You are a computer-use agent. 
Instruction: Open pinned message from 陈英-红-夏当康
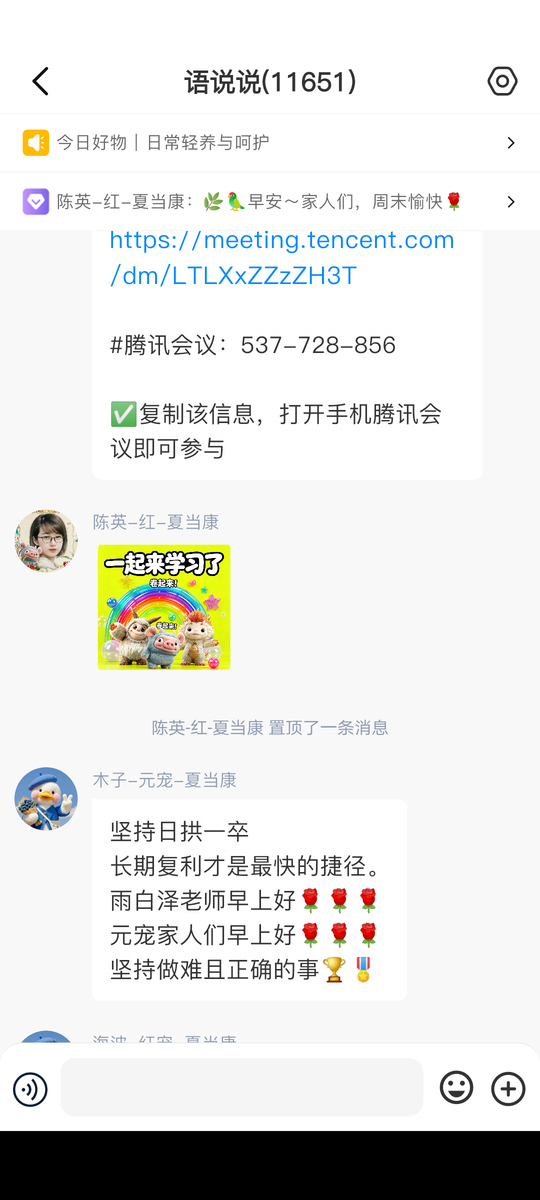pos(270,201)
